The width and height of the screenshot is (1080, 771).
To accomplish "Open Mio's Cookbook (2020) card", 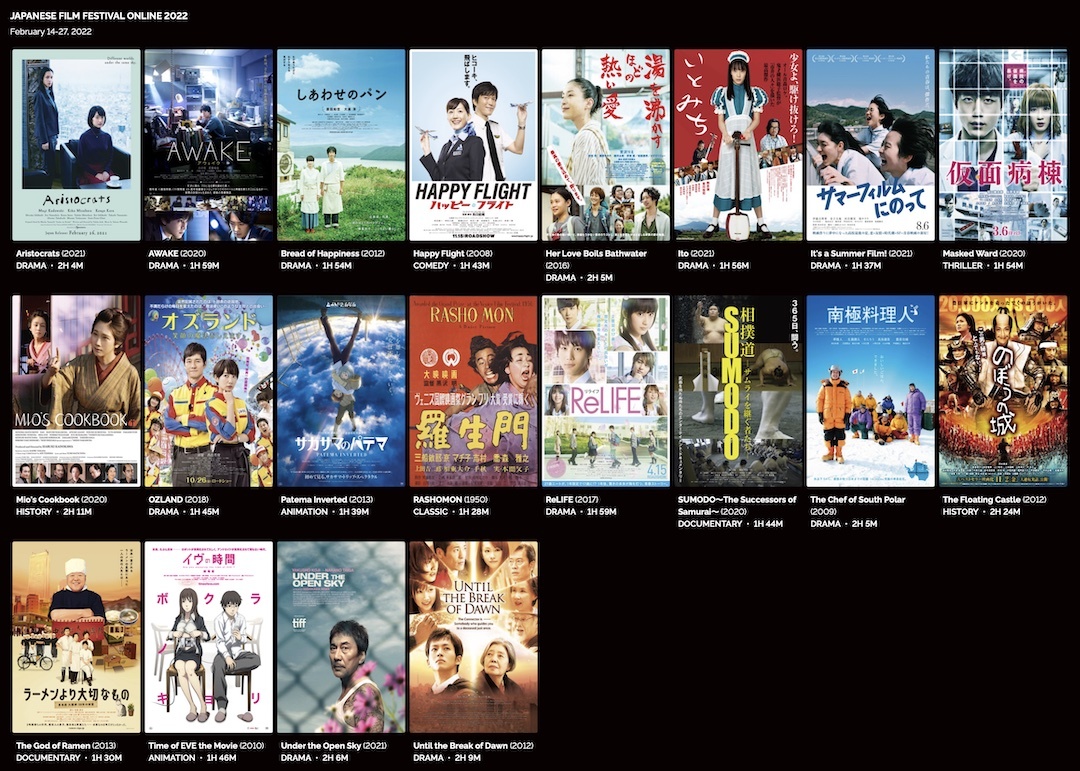I will pyautogui.click(x=77, y=391).
